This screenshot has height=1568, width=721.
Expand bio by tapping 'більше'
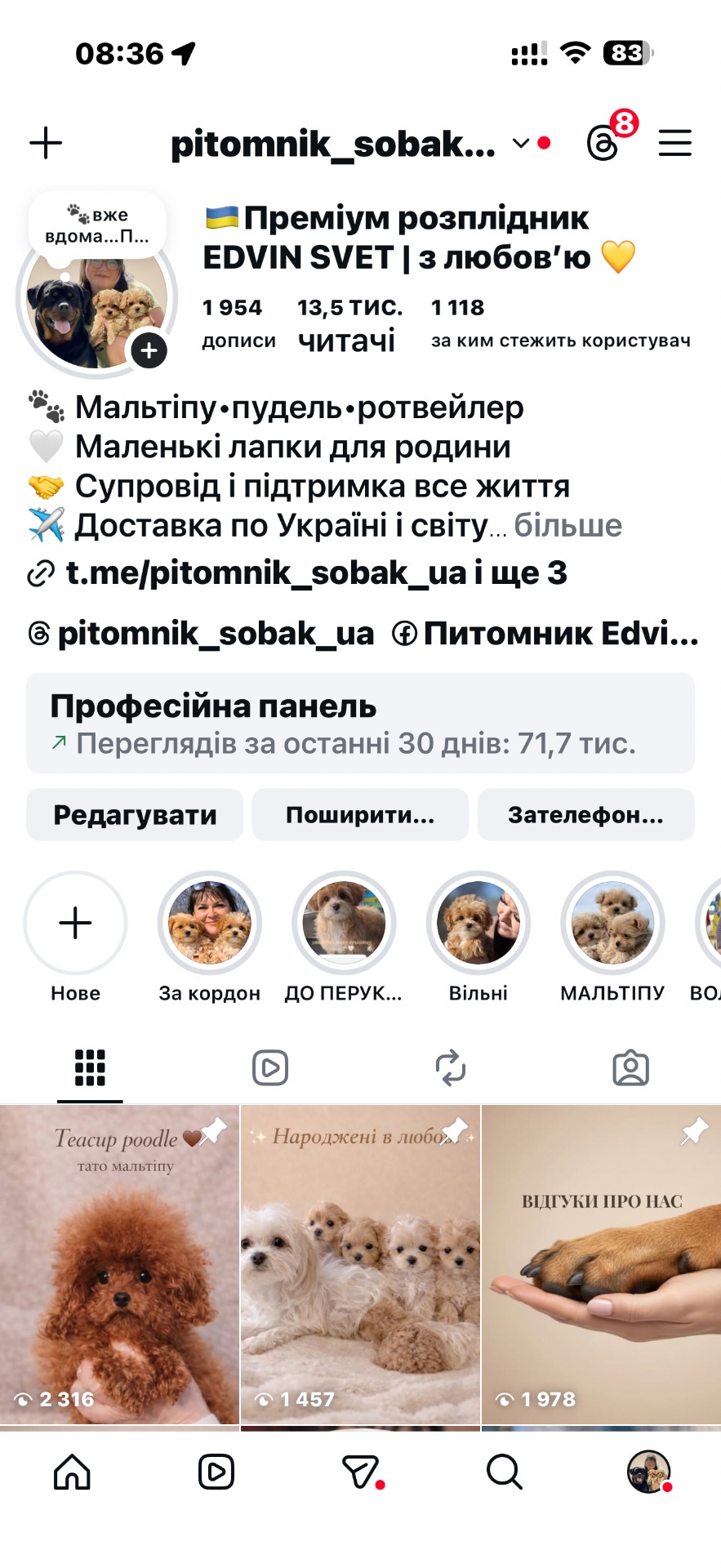coord(573,525)
